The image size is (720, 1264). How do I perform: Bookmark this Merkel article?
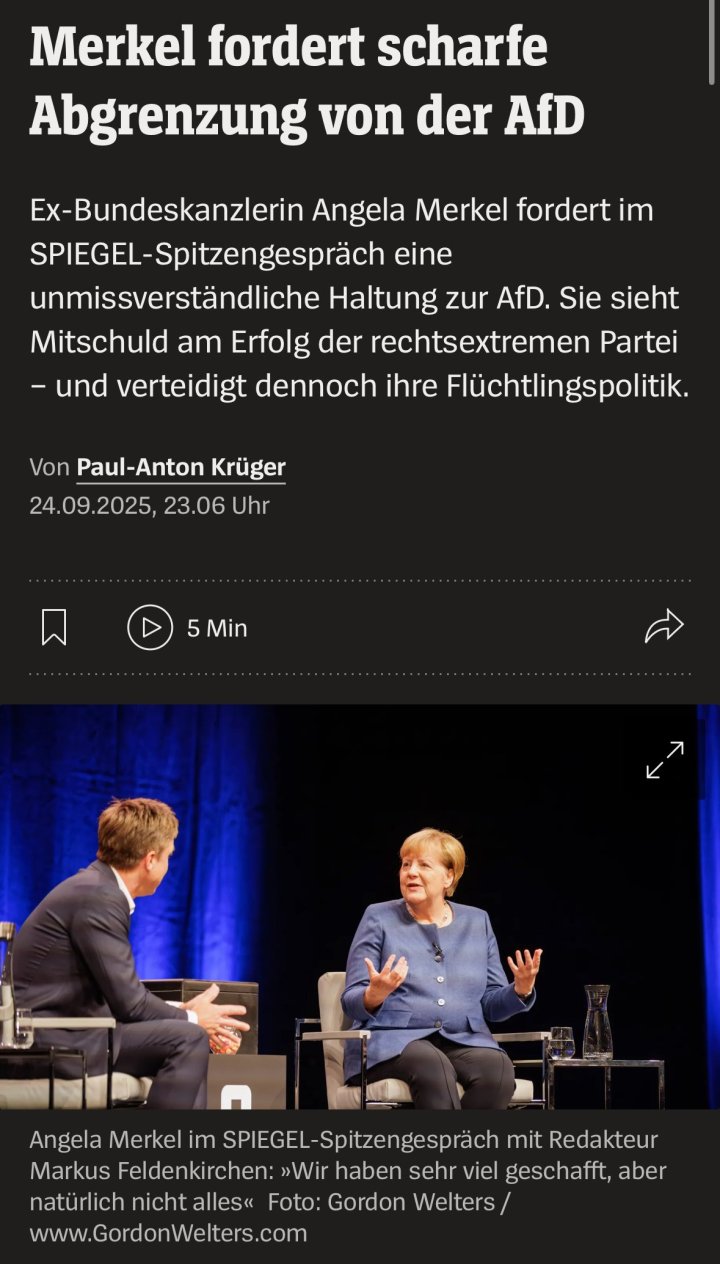pyautogui.click(x=54, y=627)
